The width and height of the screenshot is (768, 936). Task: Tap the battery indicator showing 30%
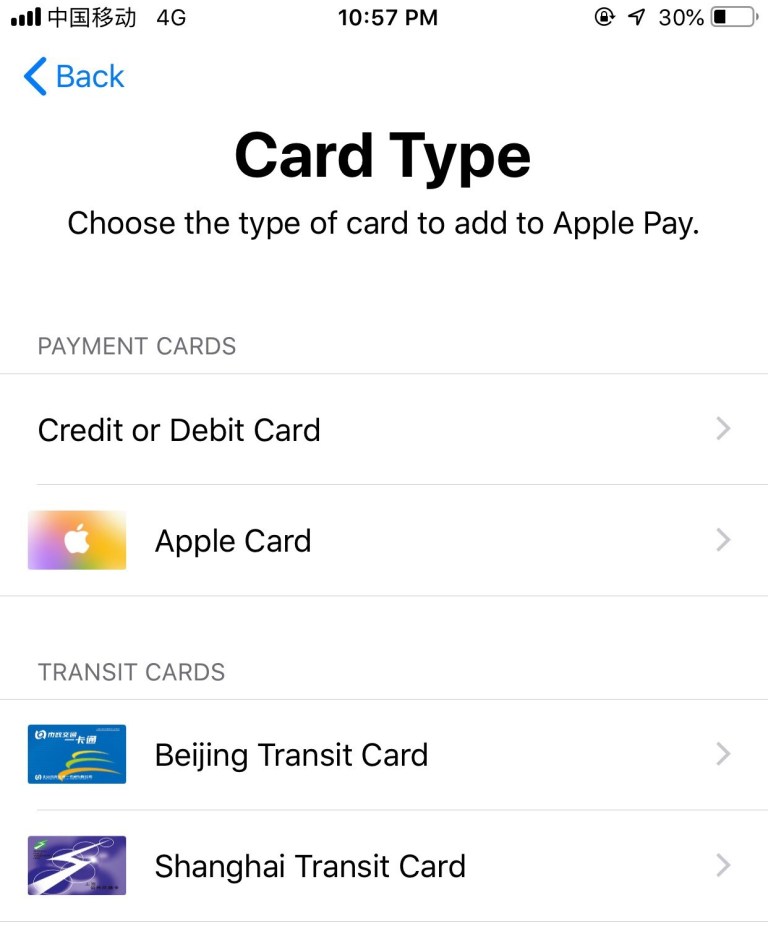pyautogui.click(x=728, y=16)
